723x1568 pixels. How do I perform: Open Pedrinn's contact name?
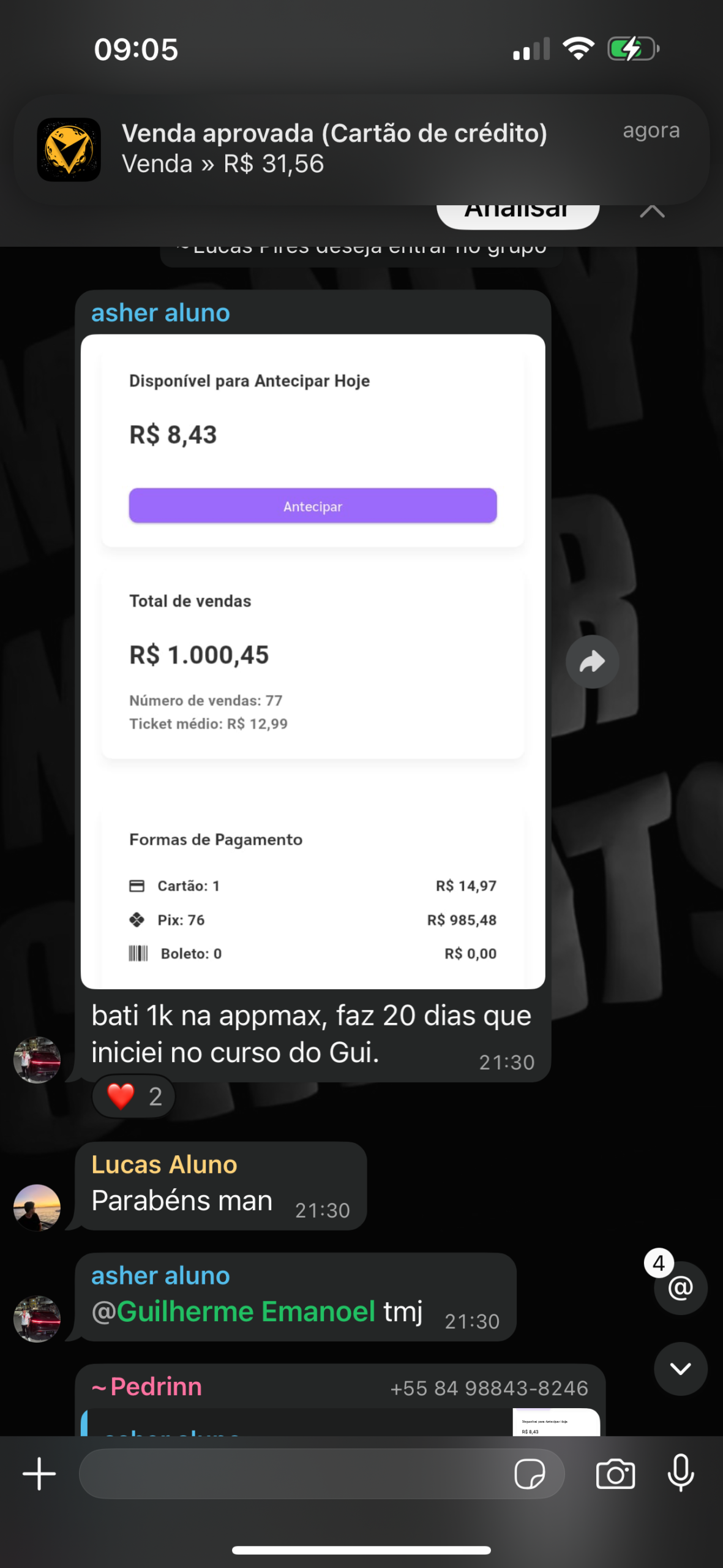[x=155, y=1387]
